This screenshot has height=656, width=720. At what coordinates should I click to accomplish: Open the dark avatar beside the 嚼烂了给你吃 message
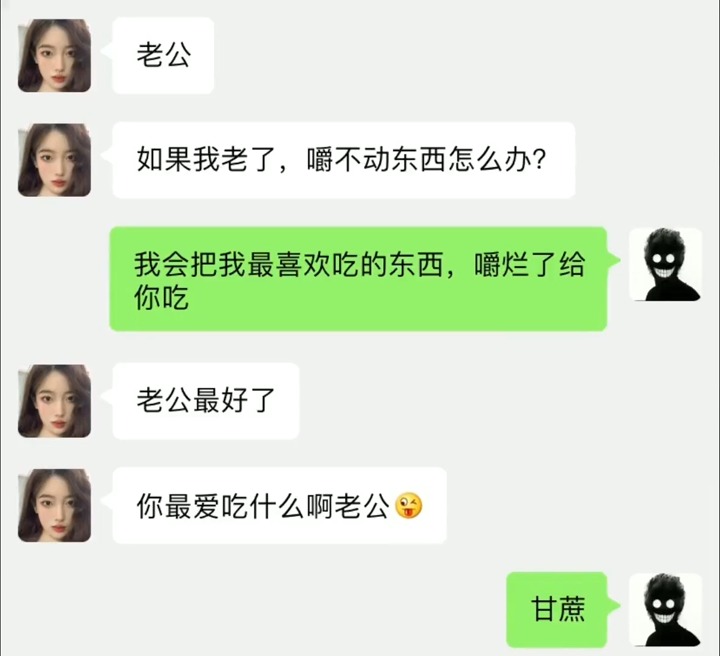[665, 265]
